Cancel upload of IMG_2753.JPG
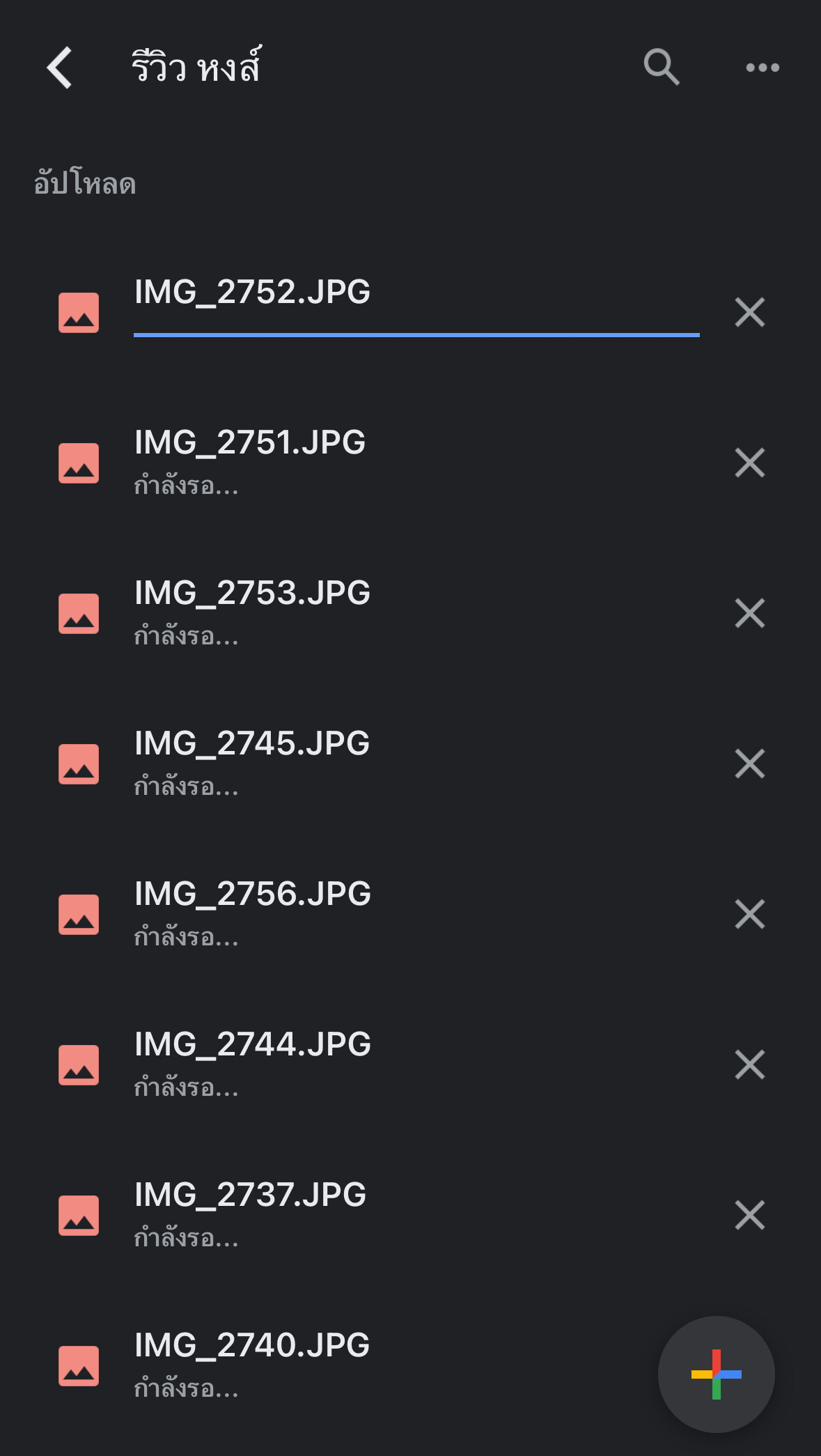The image size is (821, 1456). point(750,613)
